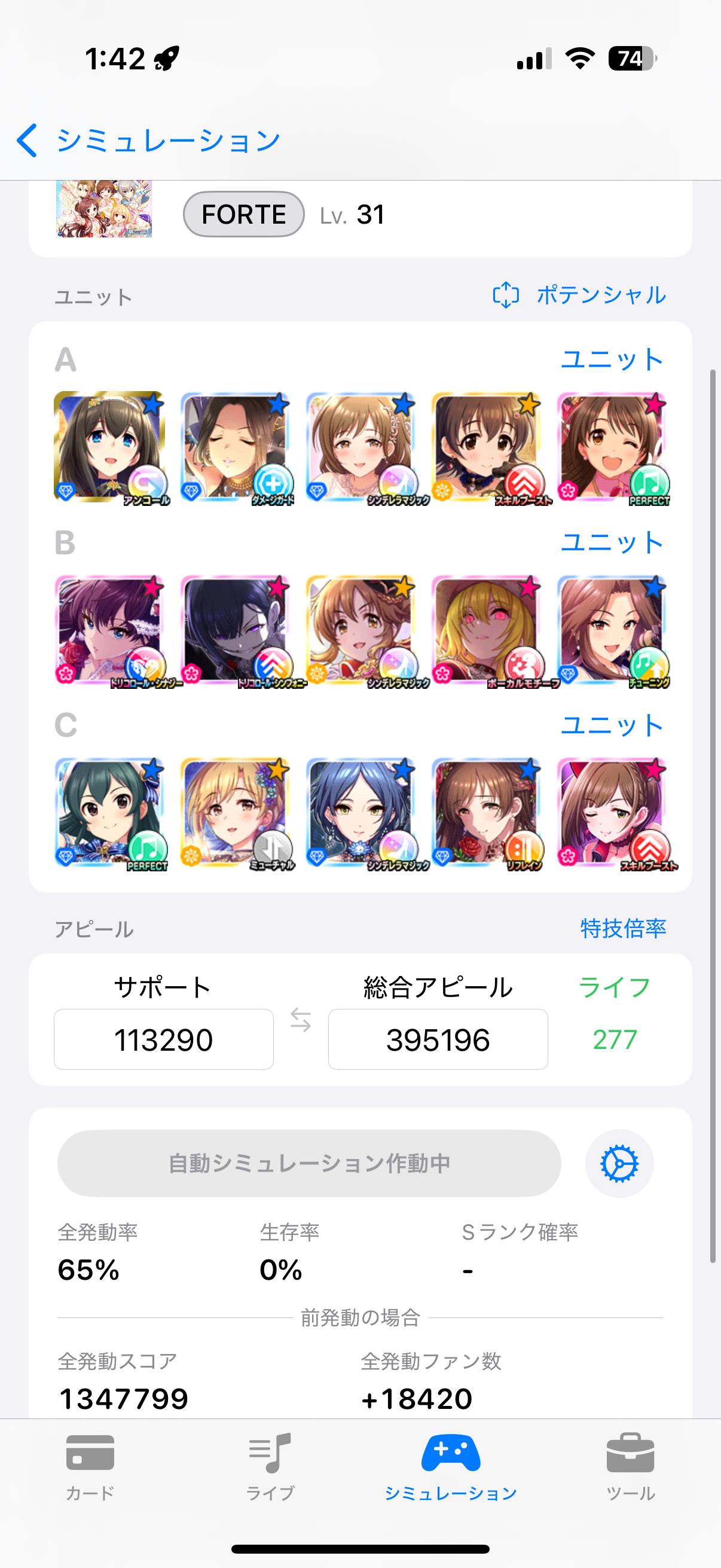Open the ユニット selector for unit A
The height and width of the screenshot is (1568, 721).
pyautogui.click(x=611, y=359)
